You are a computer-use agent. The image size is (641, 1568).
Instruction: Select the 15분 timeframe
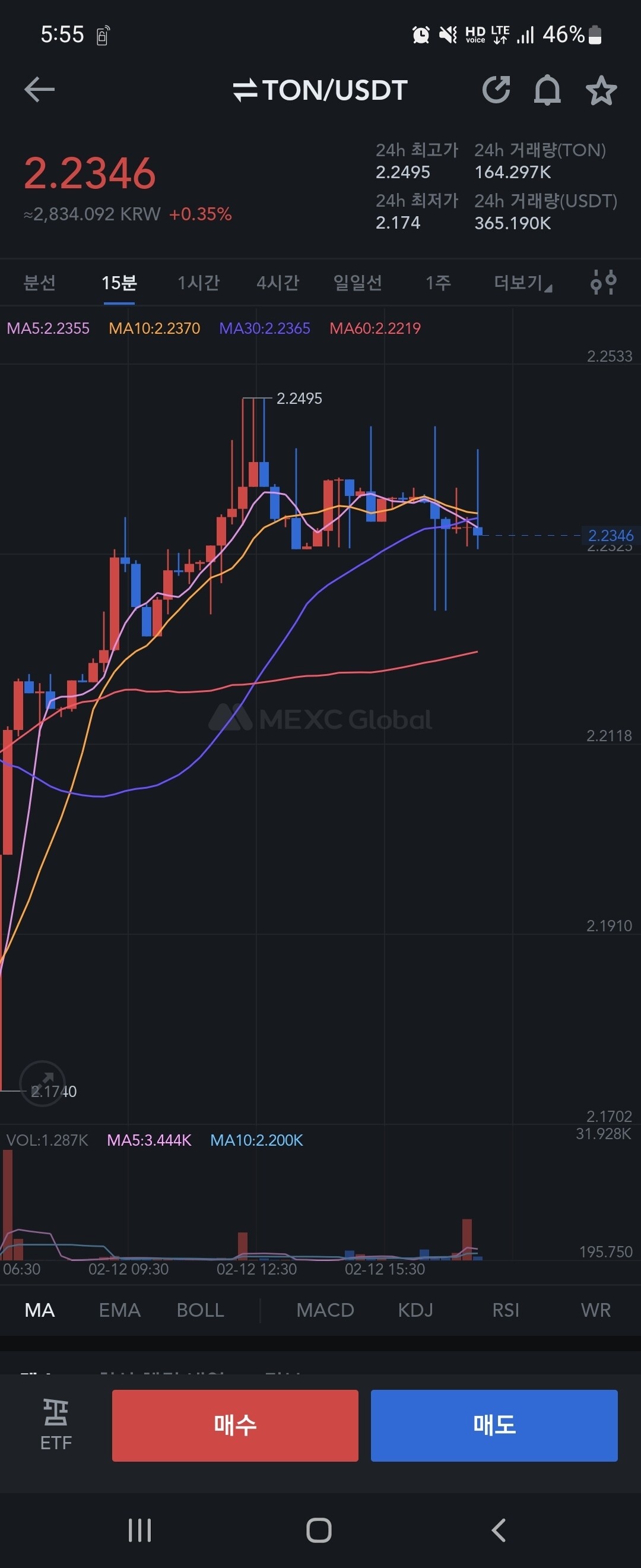coord(119,283)
